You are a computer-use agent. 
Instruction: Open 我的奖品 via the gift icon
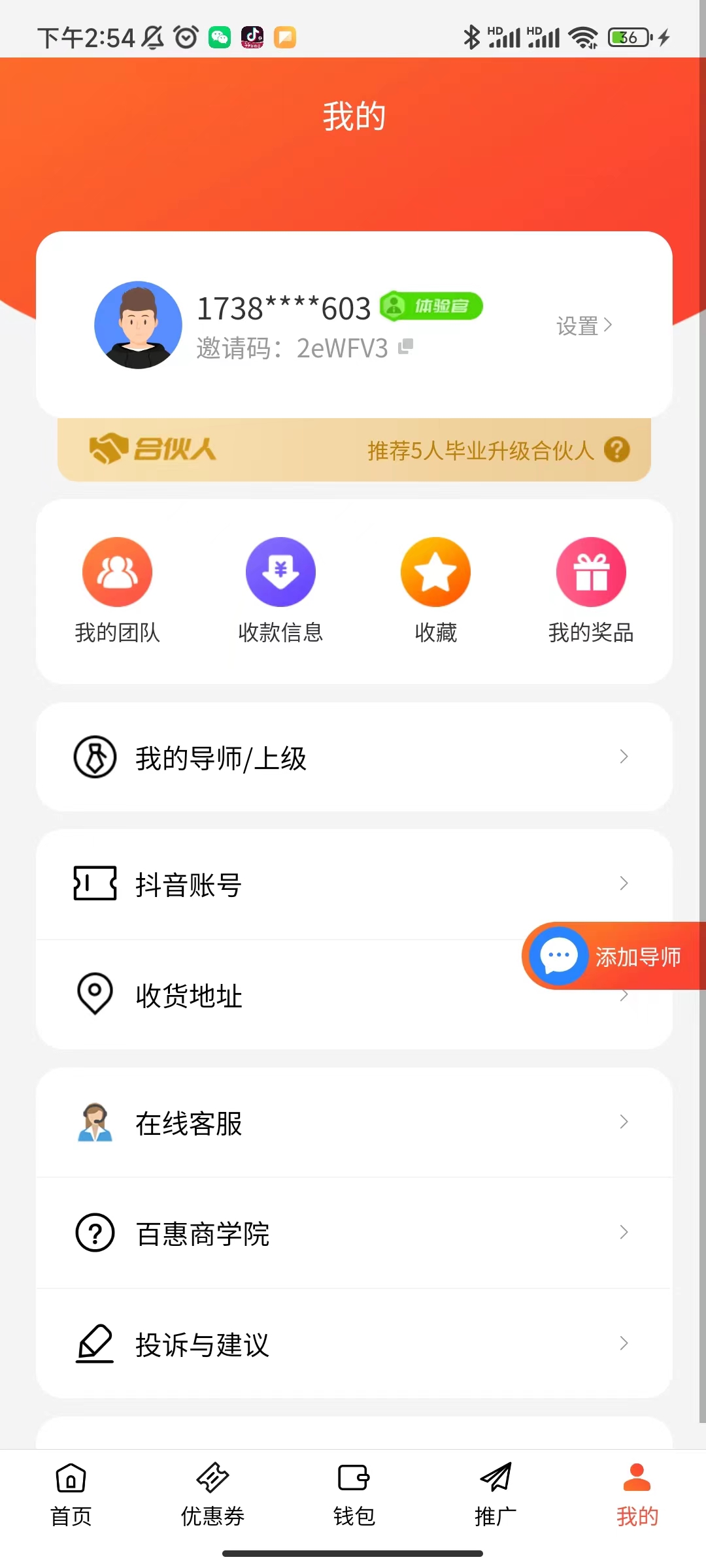pos(590,571)
